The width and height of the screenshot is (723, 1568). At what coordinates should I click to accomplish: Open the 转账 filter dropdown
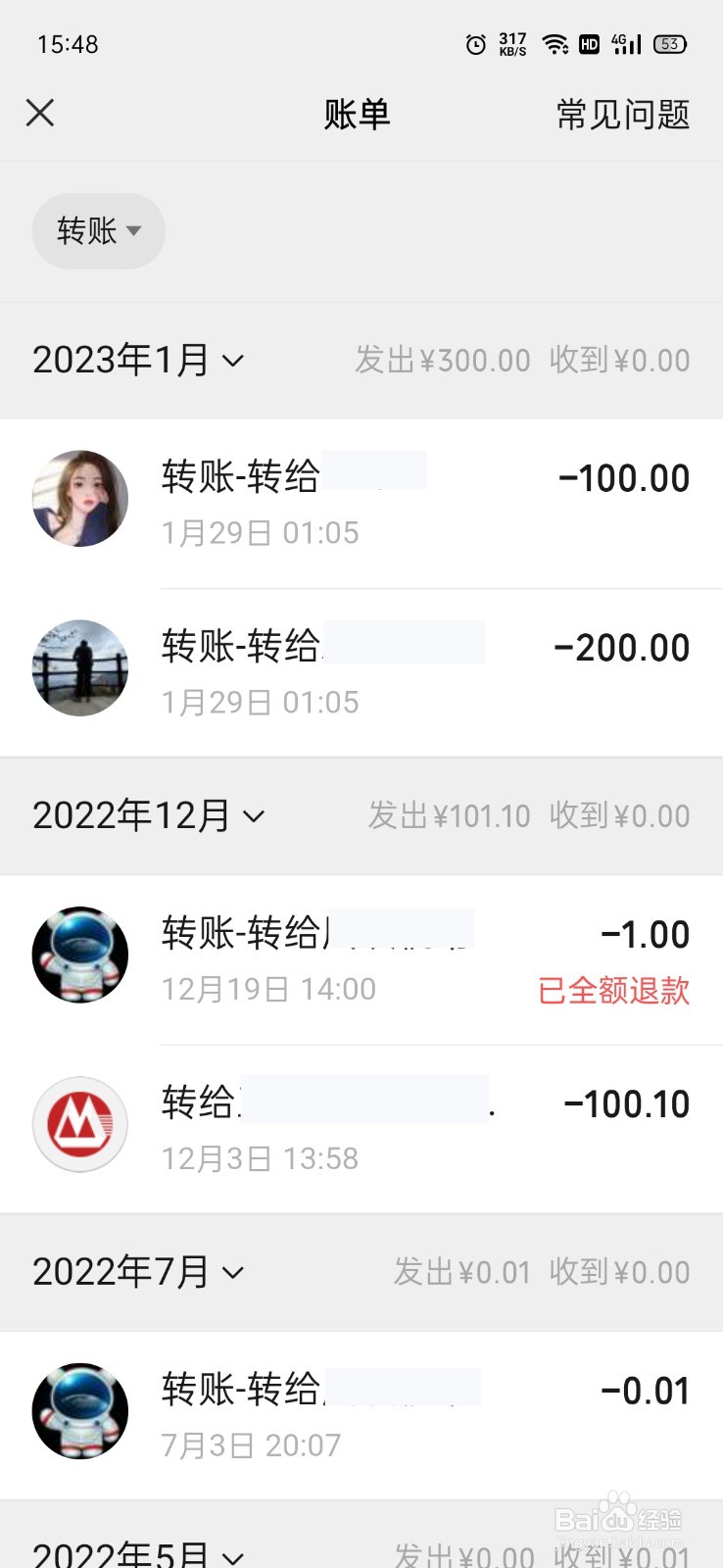click(x=99, y=231)
